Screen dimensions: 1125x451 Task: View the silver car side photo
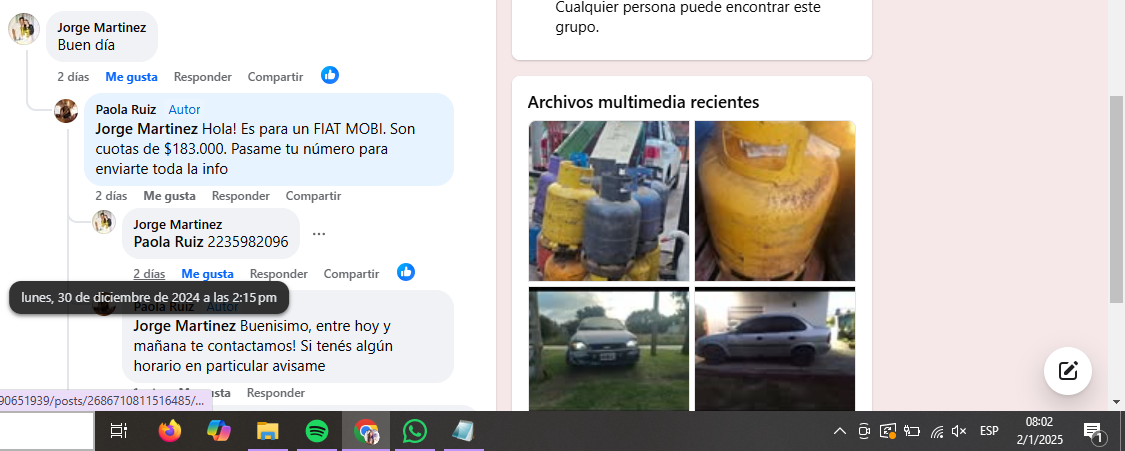(x=774, y=349)
